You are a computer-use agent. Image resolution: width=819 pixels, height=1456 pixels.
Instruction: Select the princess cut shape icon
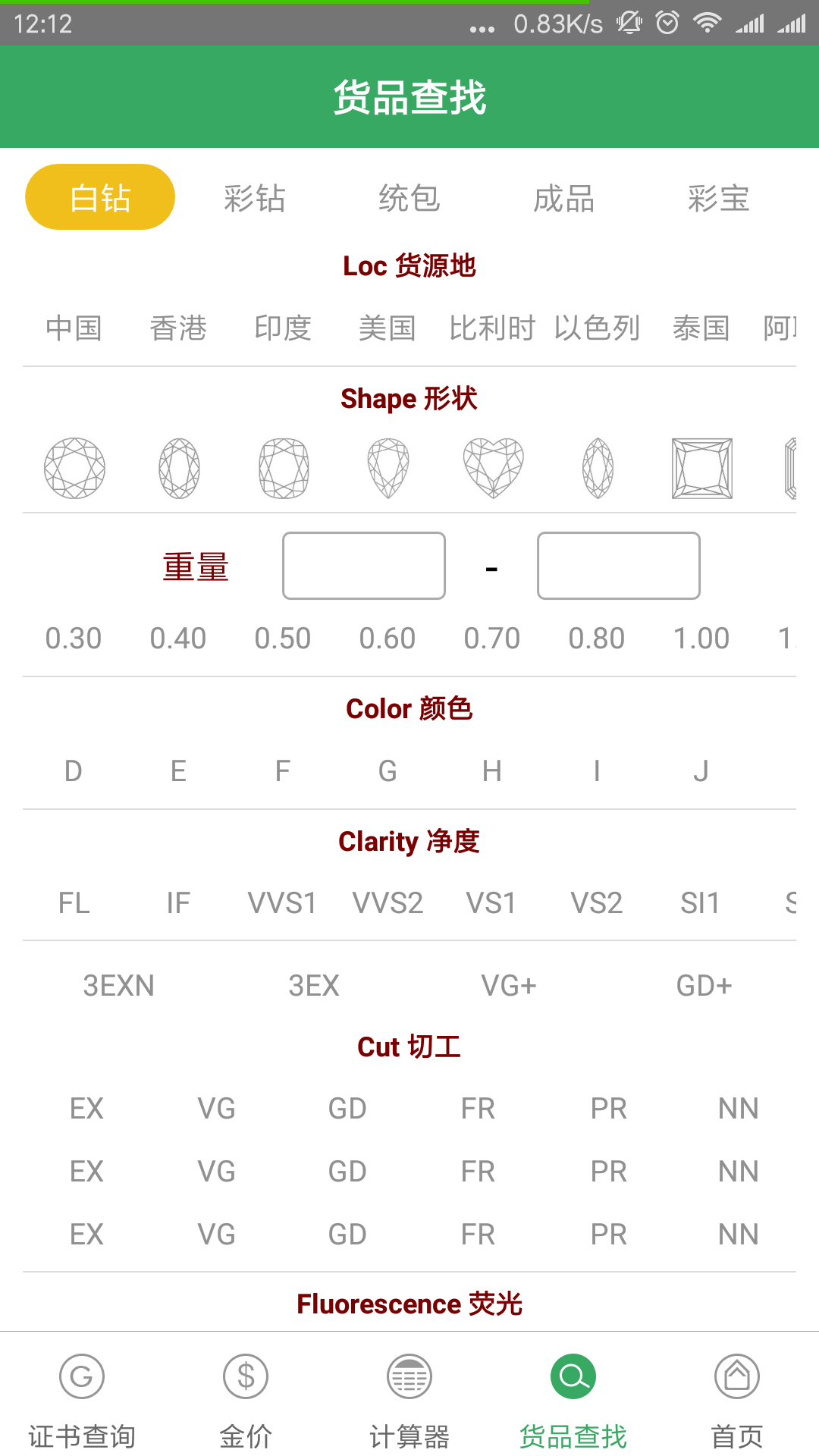701,468
